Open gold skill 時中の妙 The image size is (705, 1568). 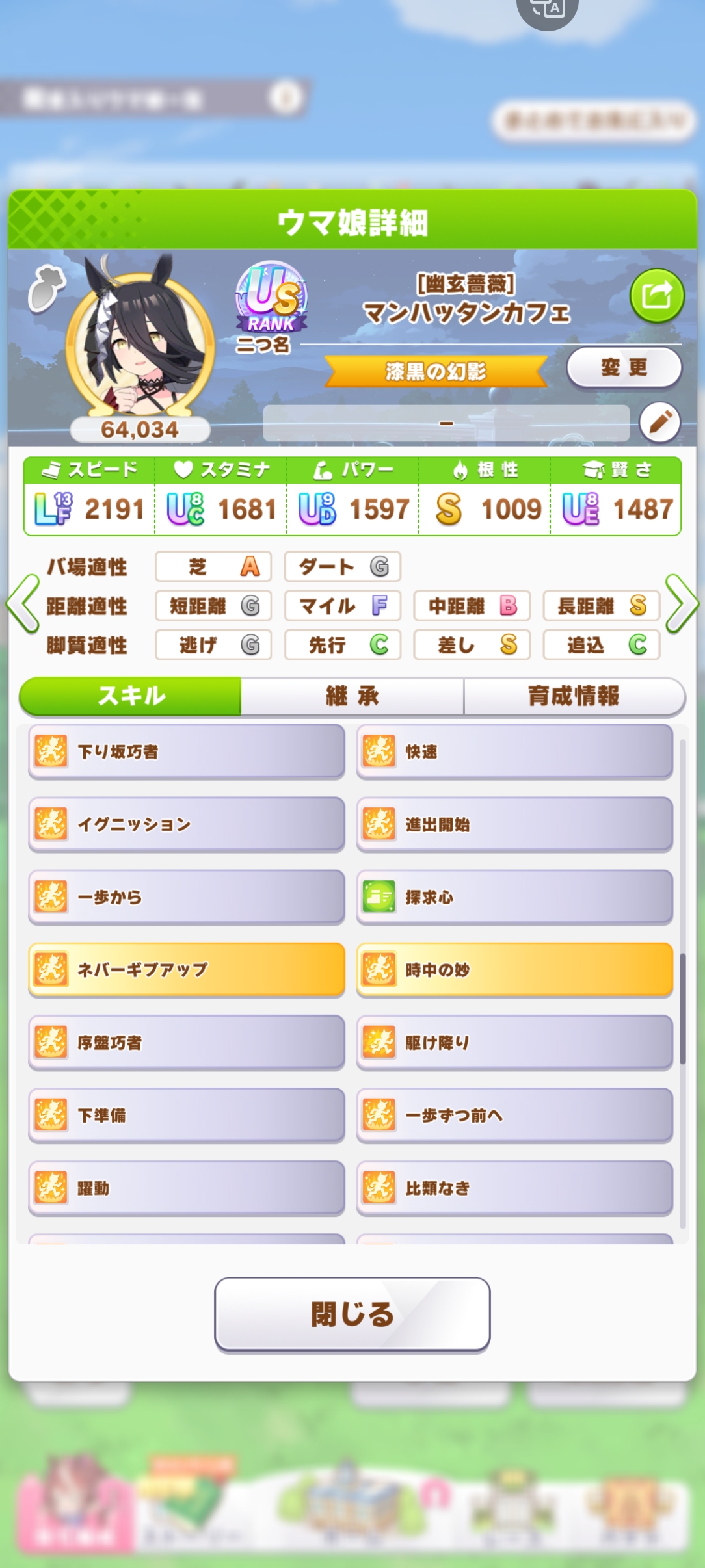[x=514, y=970]
